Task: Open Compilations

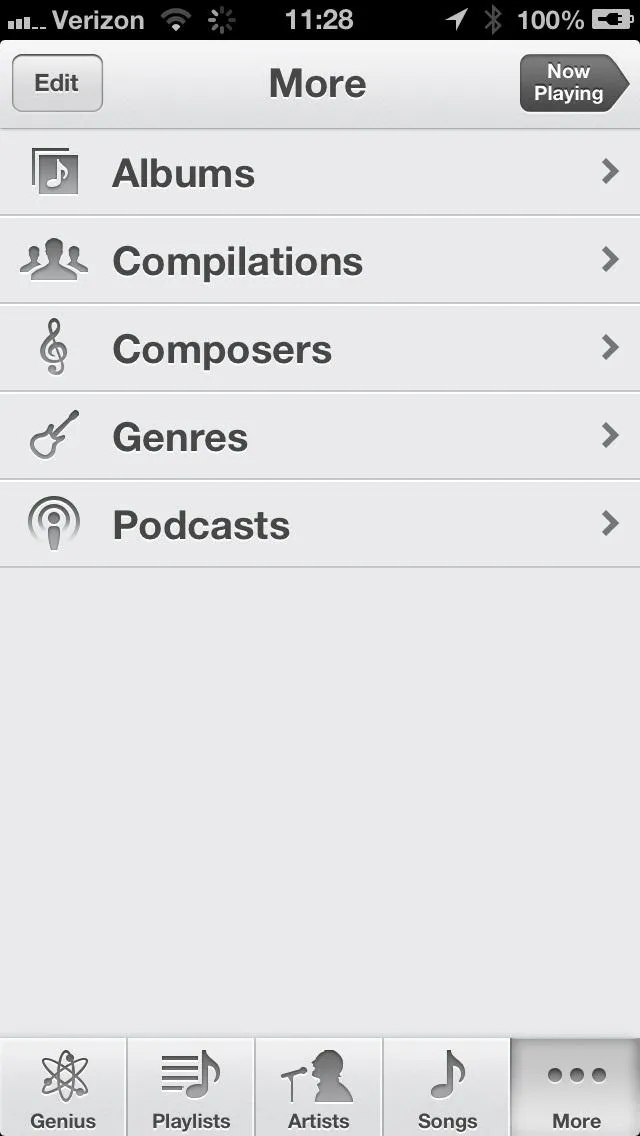Action: click(x=320, y=260)
